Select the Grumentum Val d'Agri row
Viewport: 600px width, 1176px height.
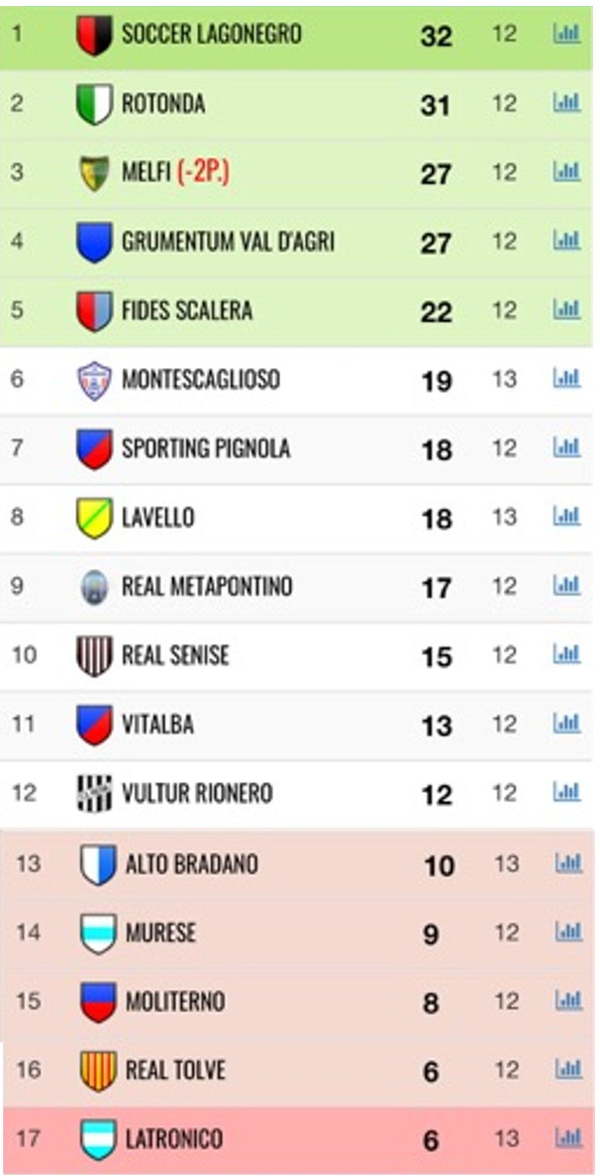pos(296,242)
